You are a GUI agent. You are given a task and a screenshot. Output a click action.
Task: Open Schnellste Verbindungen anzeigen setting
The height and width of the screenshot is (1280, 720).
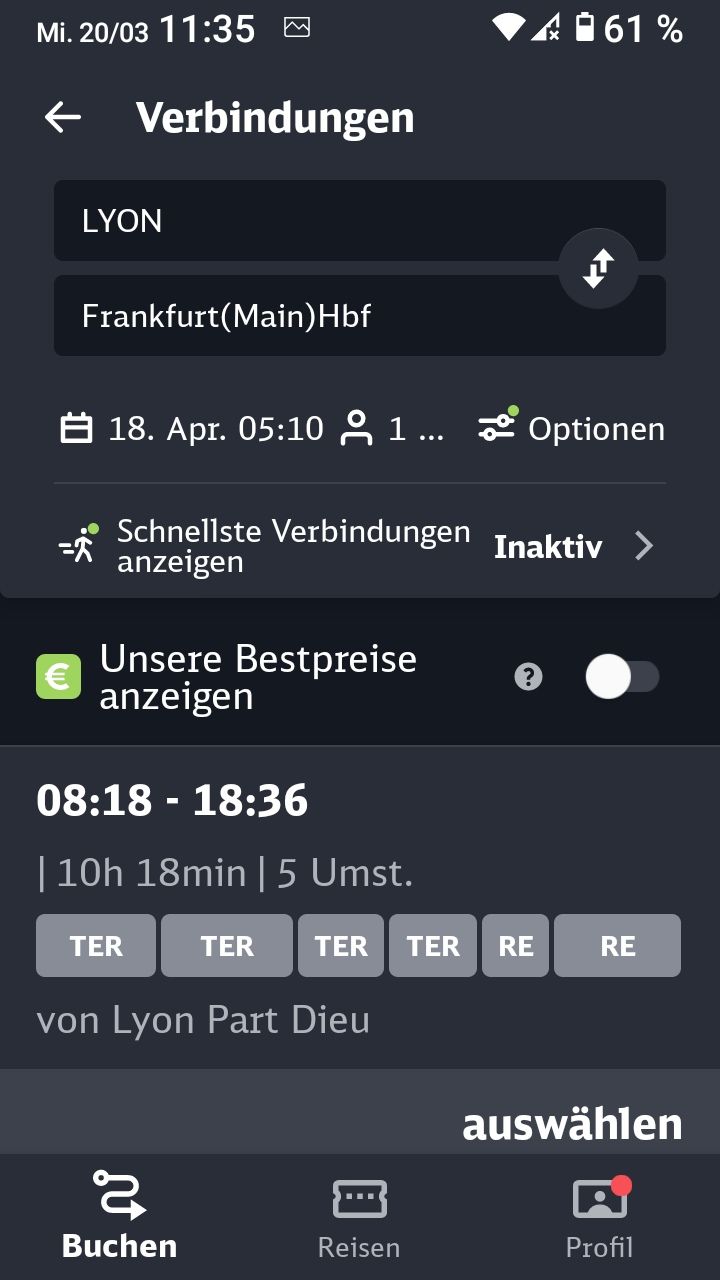360,546
